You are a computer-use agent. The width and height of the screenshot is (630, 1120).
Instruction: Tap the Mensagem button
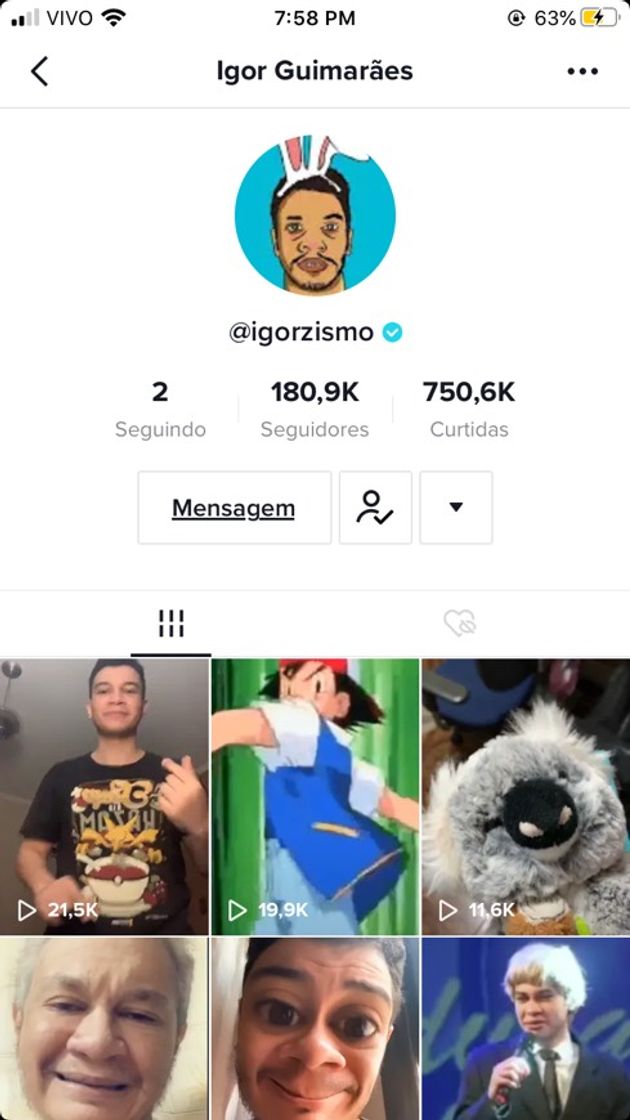pyautogui.click(x=234, y=508)
